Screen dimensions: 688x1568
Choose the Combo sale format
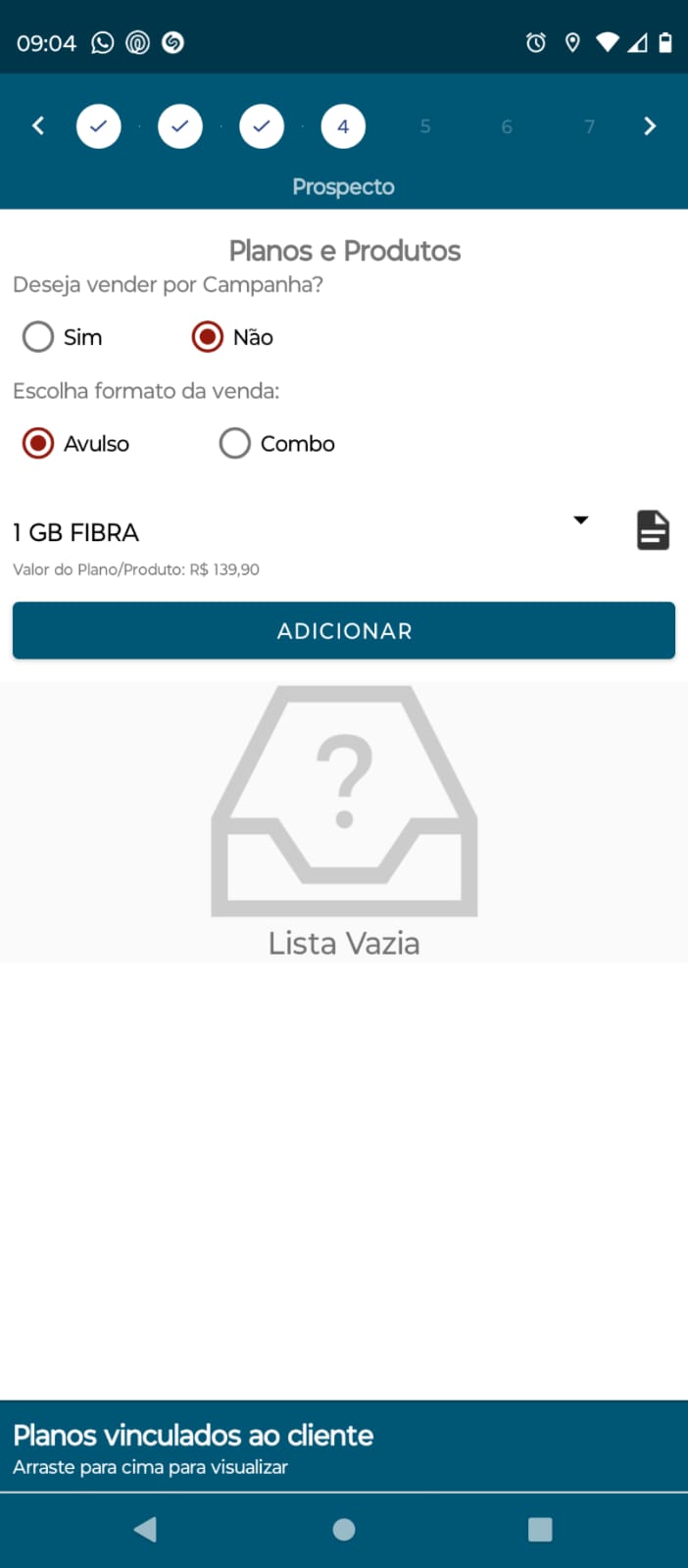pos(235,444)
